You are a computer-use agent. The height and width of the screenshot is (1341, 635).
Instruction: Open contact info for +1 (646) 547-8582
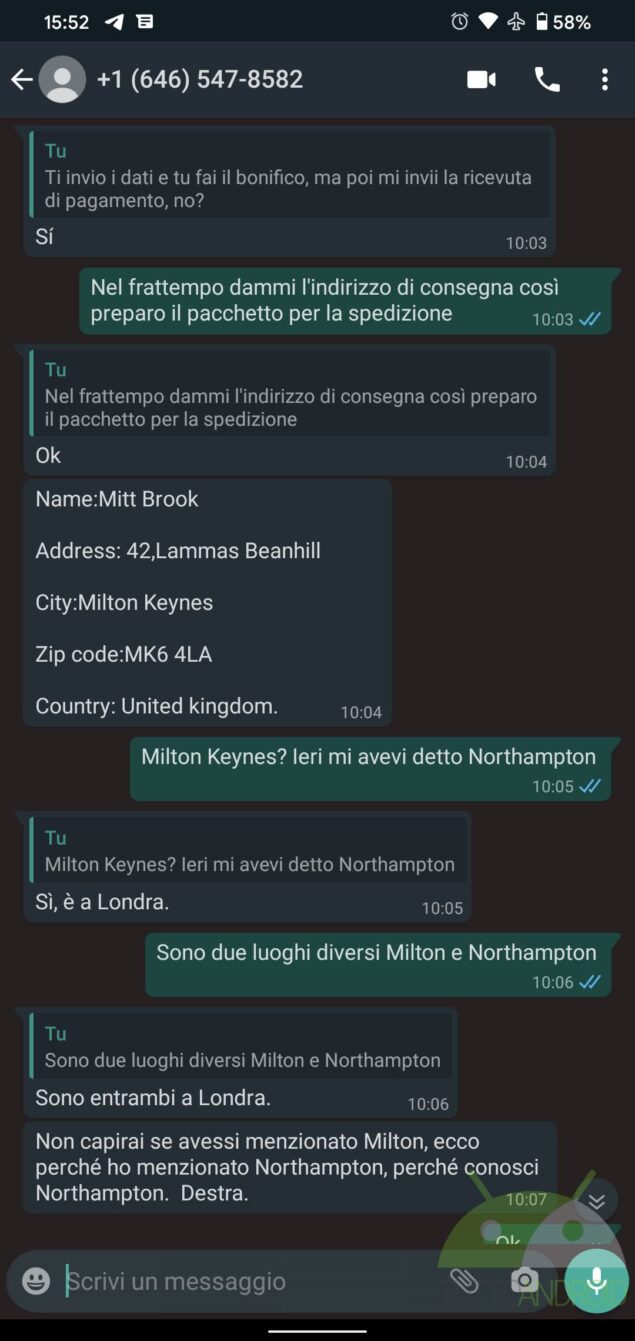click(x=200, y=80)
